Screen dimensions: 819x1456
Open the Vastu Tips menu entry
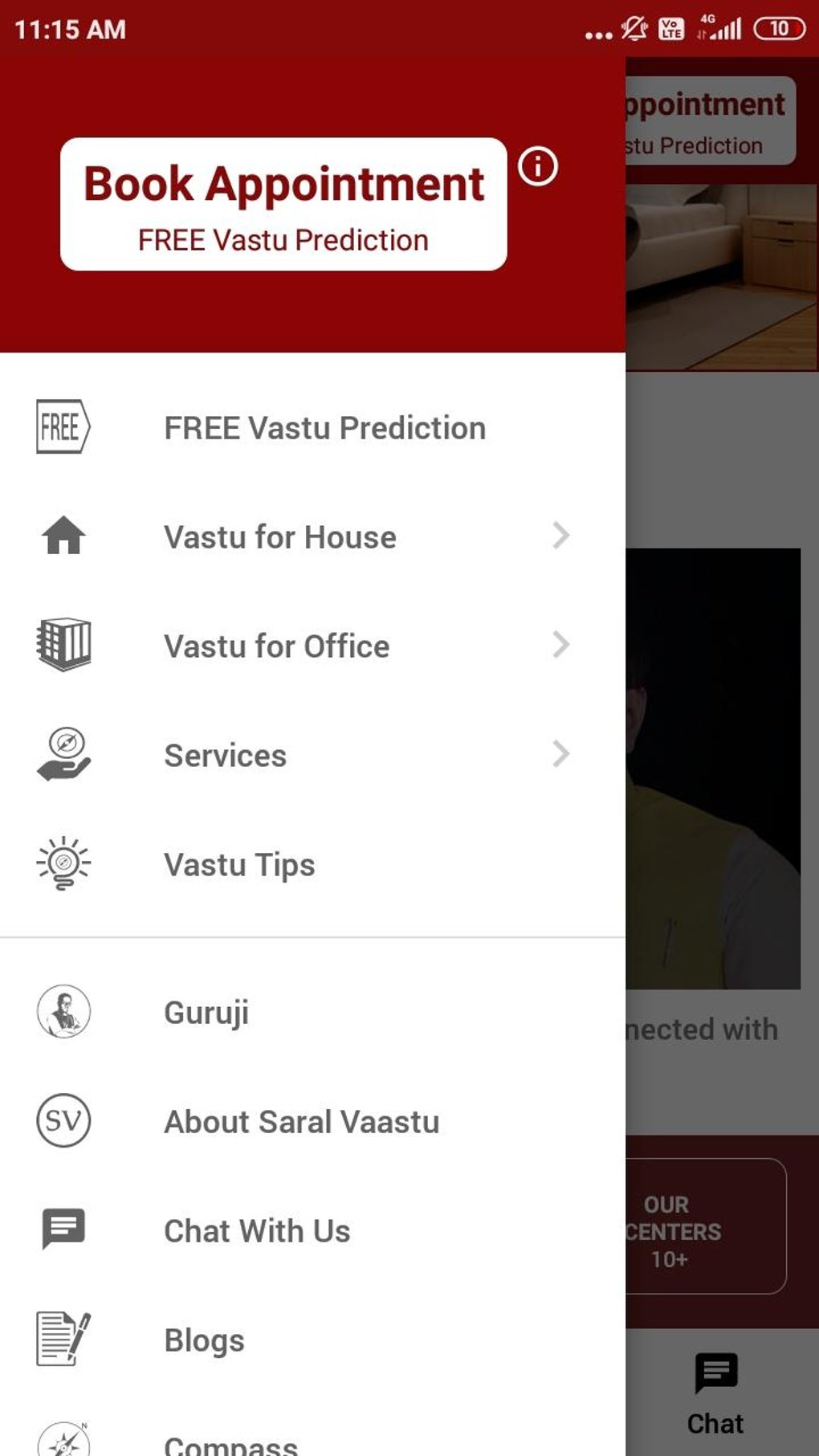click(x=238, y=864)
